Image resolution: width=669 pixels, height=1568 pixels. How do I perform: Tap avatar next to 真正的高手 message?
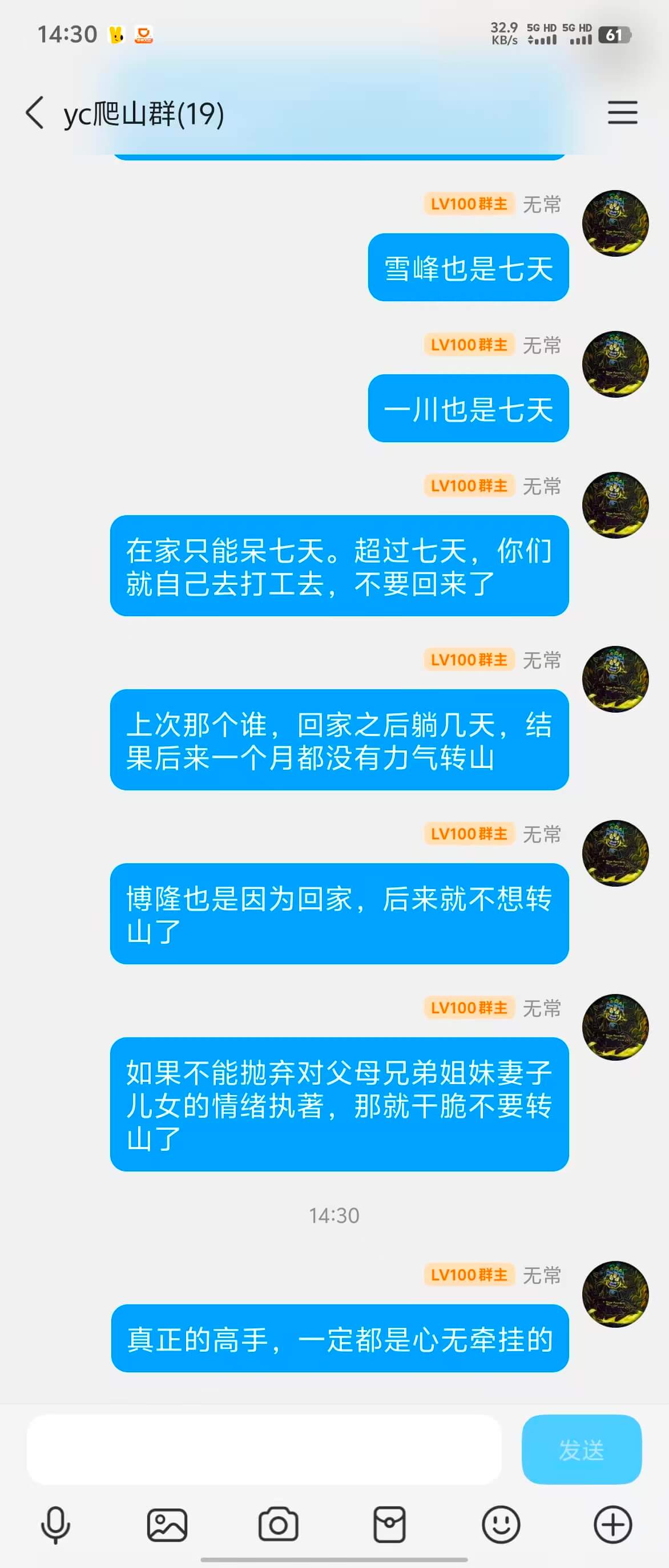pyautogui.click(x=615, y=1294)
